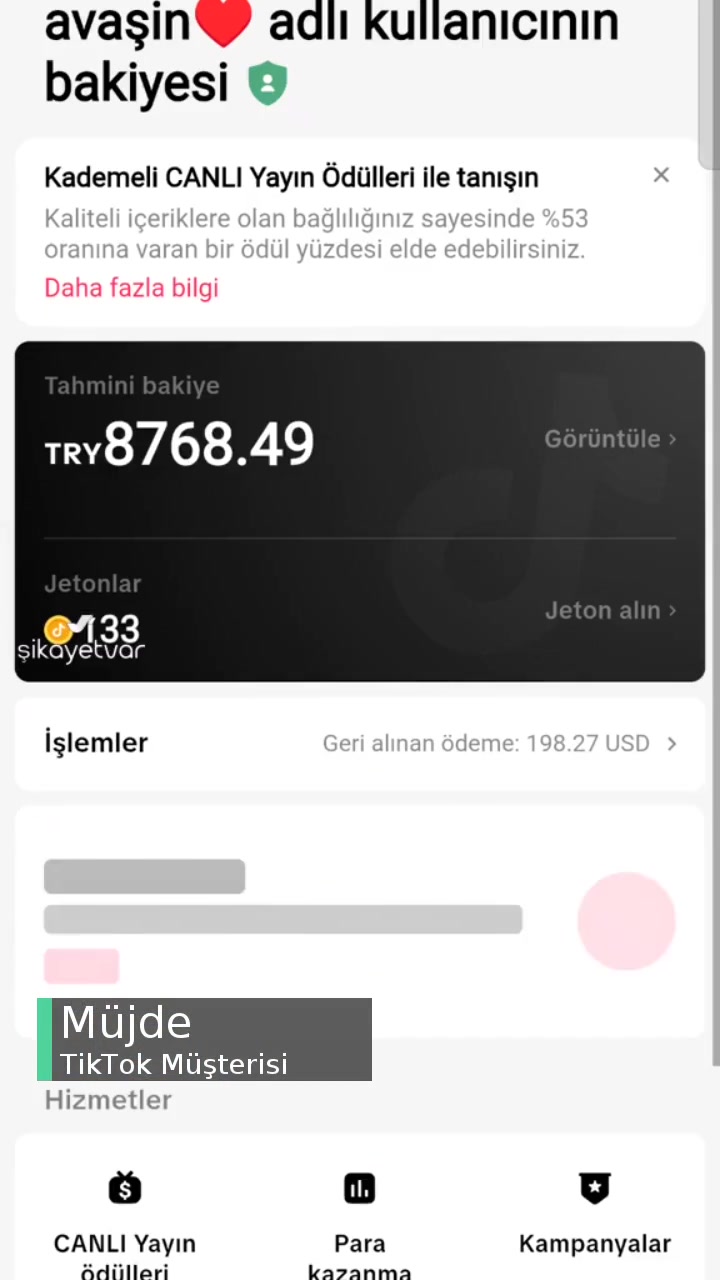Select the İşlemler section header
This screenshot has width=720, height=1280.
[x=96, y=742]
